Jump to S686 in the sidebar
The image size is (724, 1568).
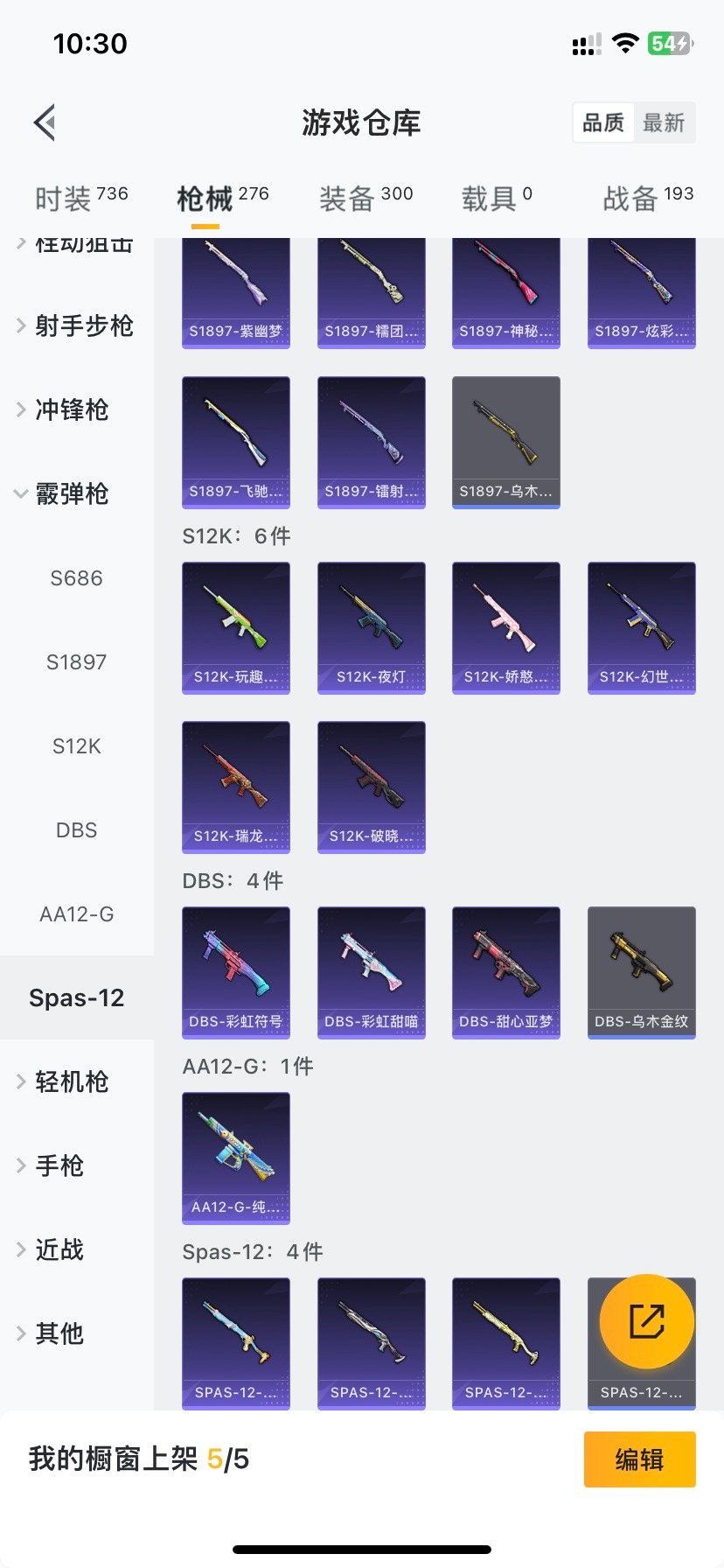tap(77, 578)
